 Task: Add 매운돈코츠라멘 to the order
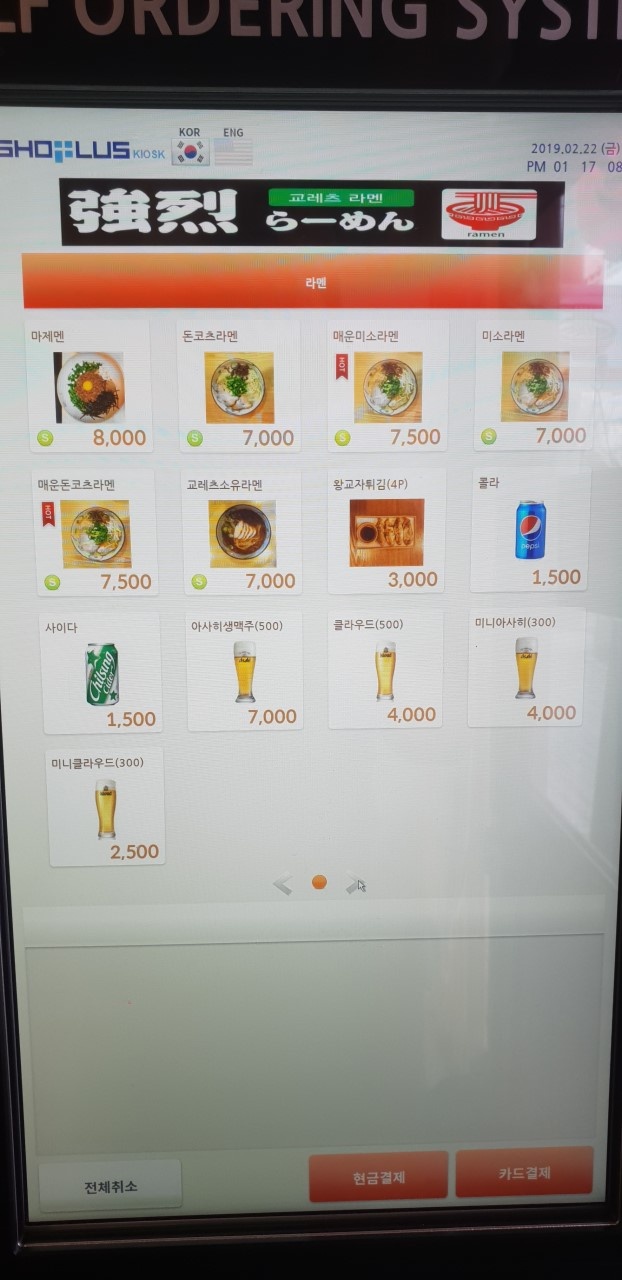[x=95, y=533]
